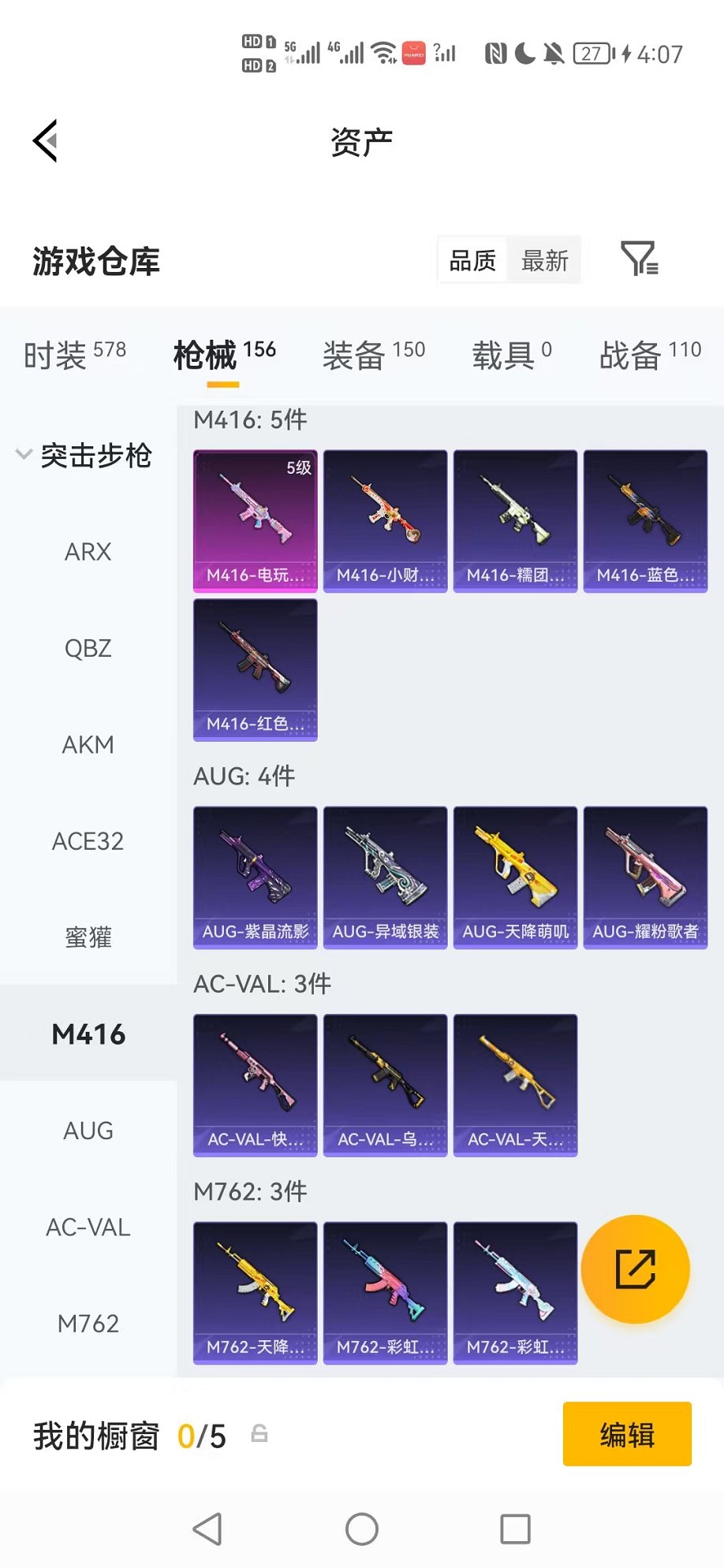Open the AUG-紫晶流影 skin

tap(255, 877)
